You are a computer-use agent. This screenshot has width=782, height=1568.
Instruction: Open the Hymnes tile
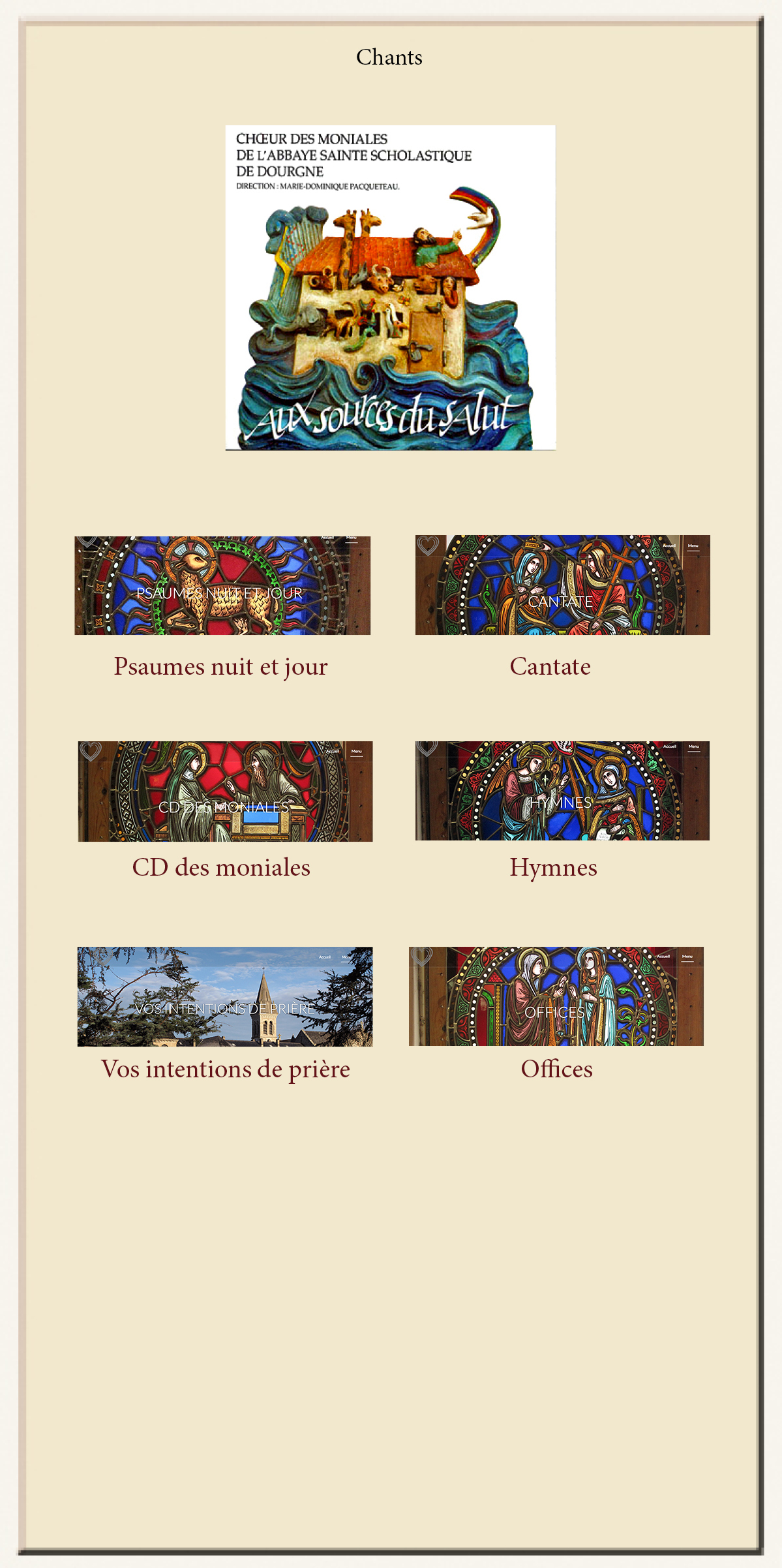(562, 790)
